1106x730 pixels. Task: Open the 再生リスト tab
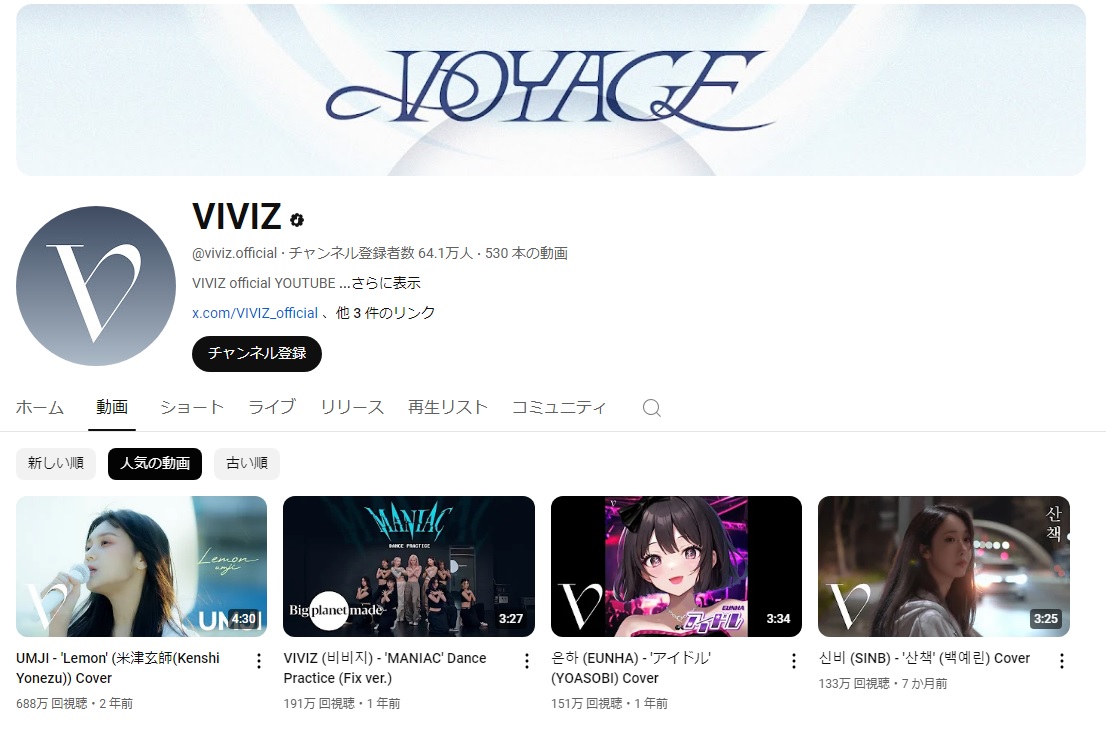pyautogui.click(x=448, y=407)
